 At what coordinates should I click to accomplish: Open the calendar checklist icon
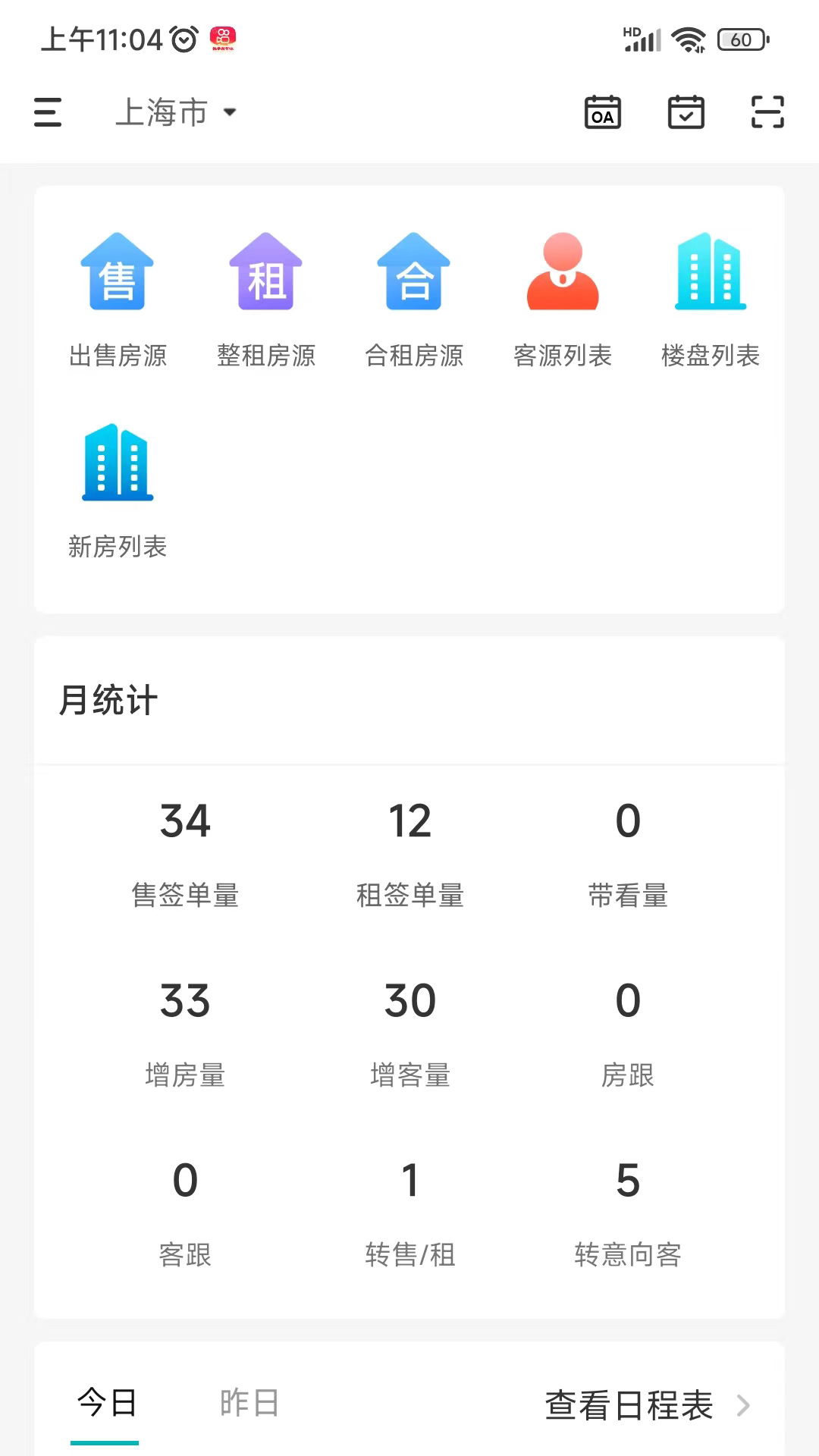pyautogui.click(x=686, y=112)
